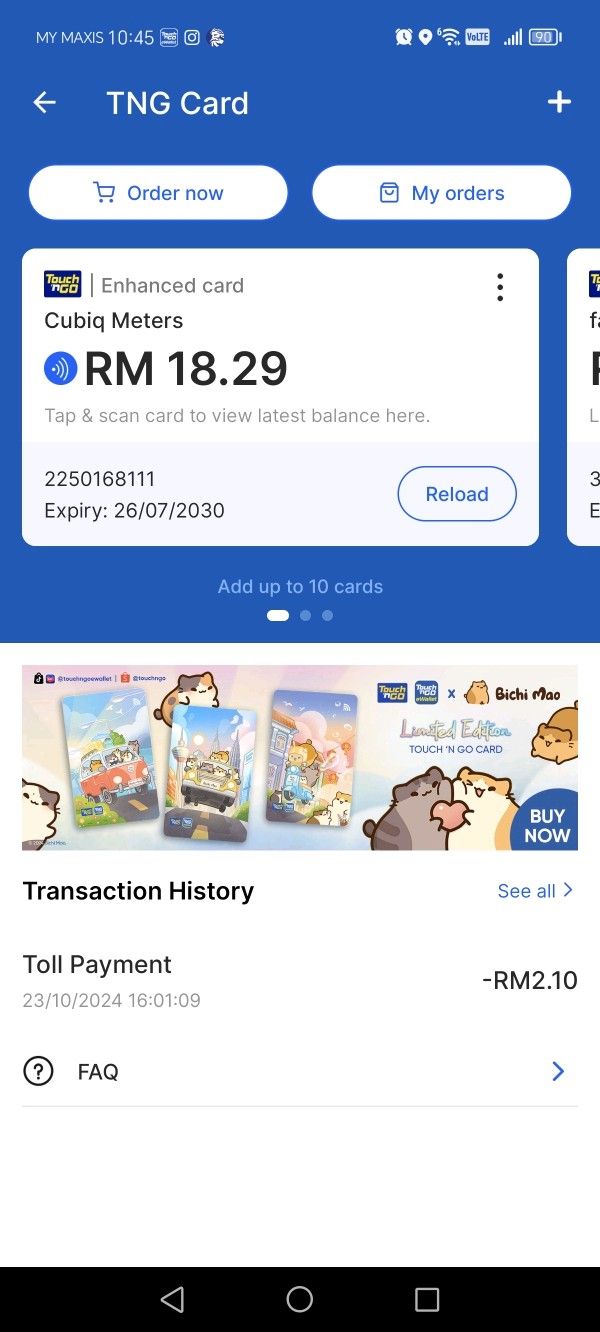Reload the Cubiq Meters card
Viewport: 600px width, 1332px height.
coord(457,494)
